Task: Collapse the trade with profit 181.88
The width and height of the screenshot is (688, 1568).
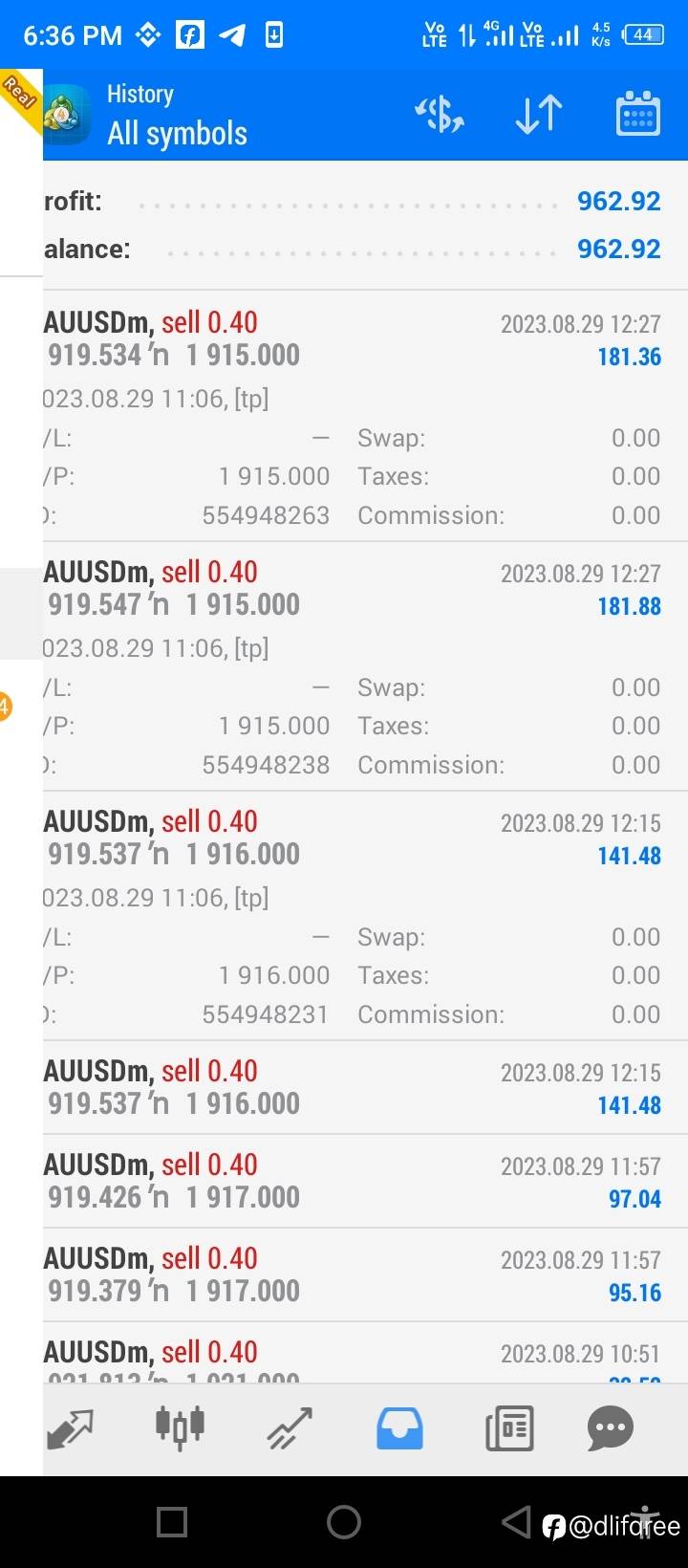Action: coord(365,666)
